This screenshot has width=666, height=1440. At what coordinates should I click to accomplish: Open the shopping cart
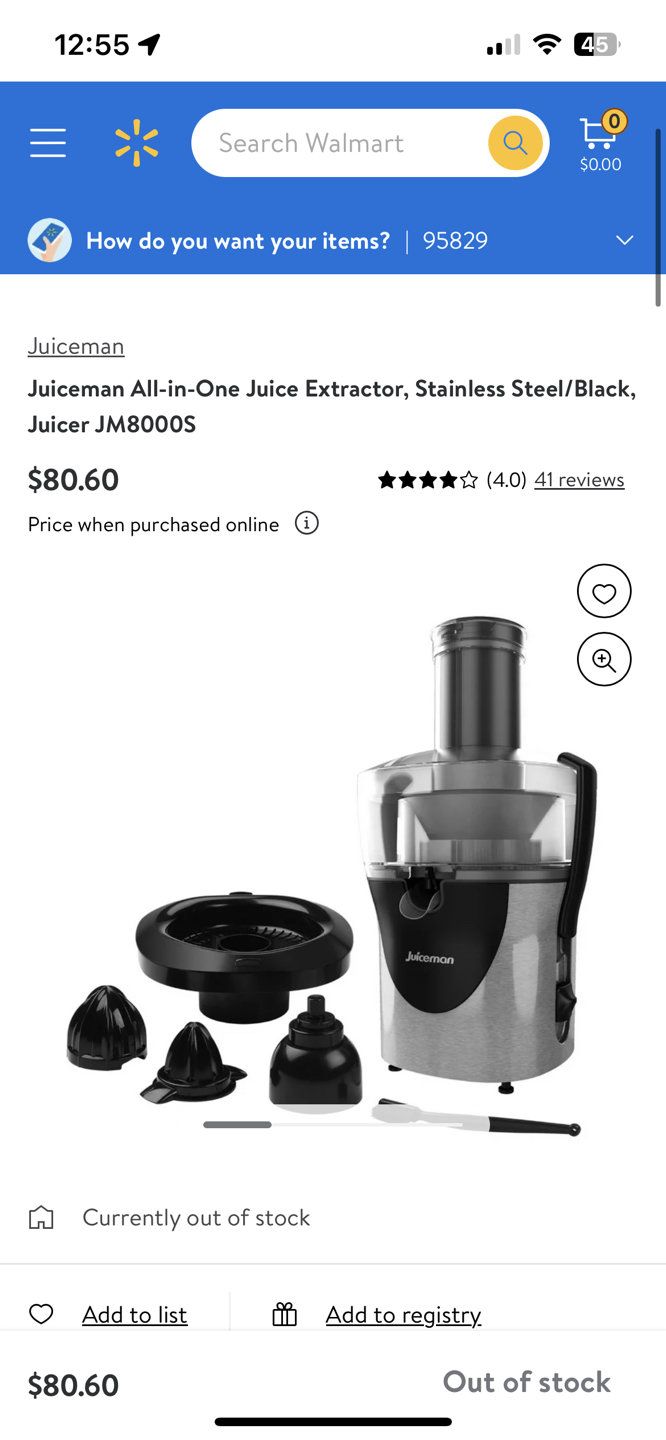600,143
